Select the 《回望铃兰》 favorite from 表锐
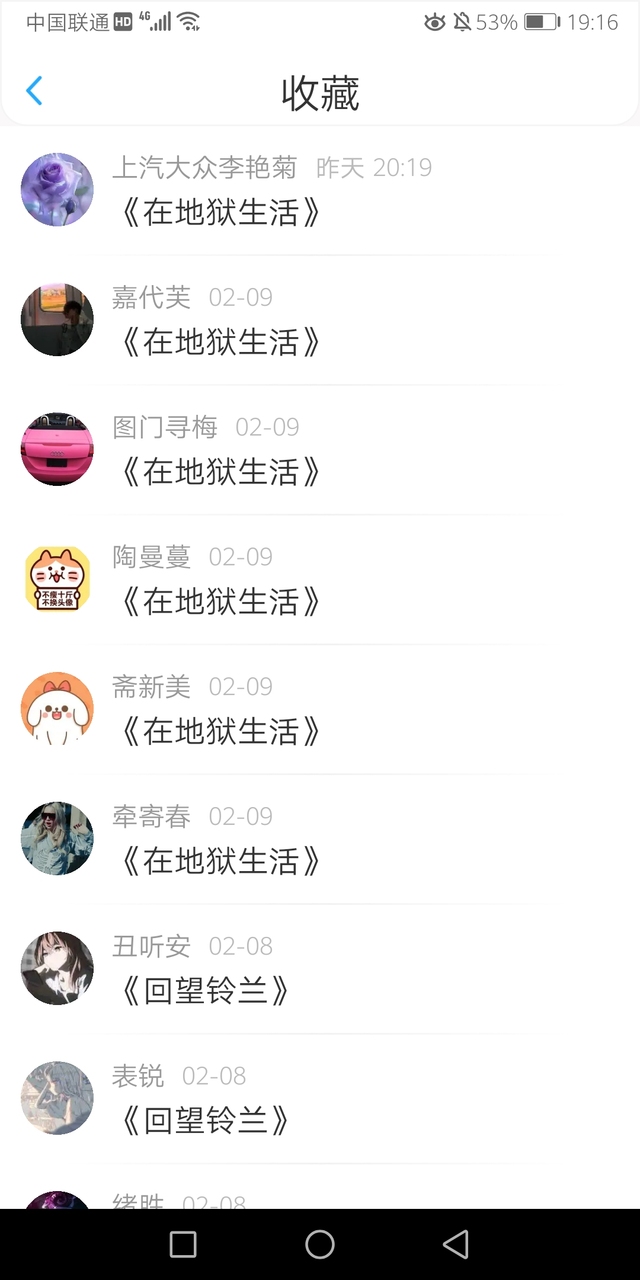Screen dimensions: 640x1280 pos(205,1122)
